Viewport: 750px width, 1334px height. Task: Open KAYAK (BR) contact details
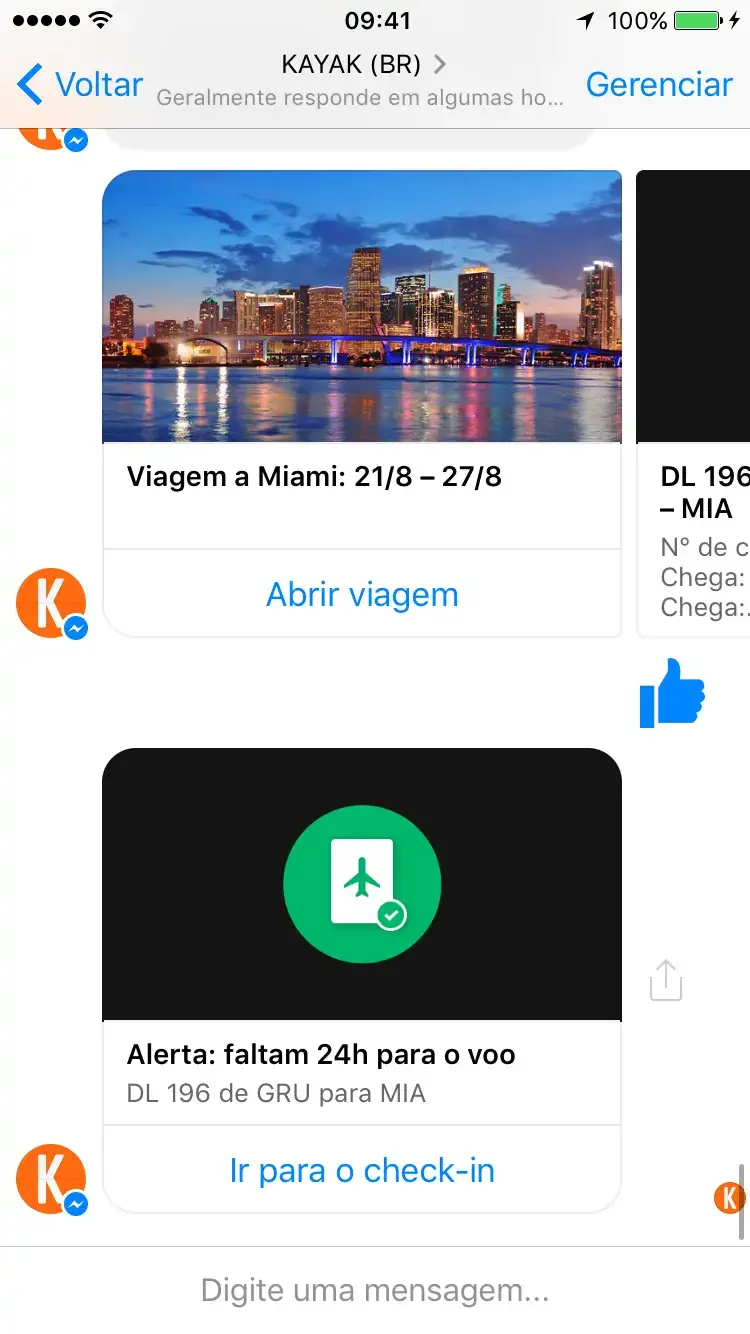pos(362,66)
